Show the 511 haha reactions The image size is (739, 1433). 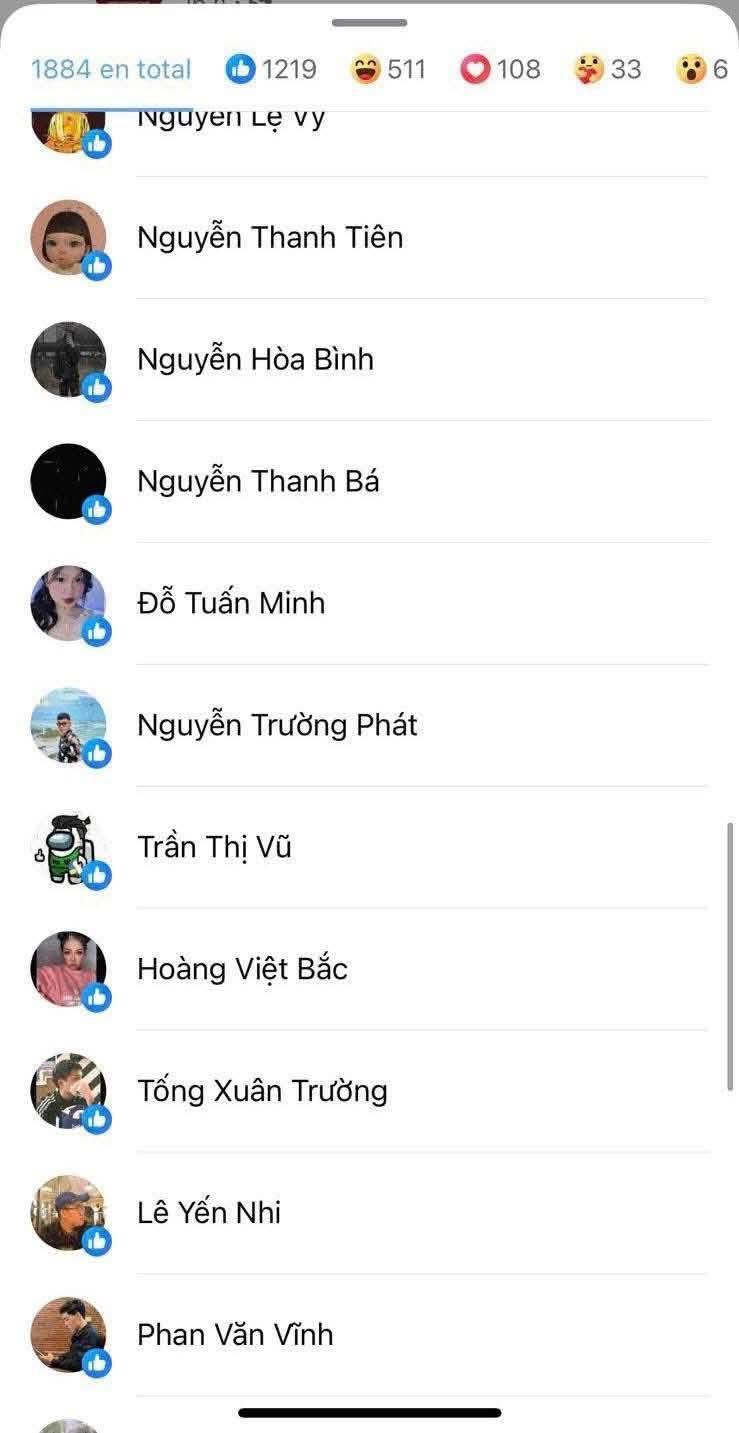click(x=389, y=69)
